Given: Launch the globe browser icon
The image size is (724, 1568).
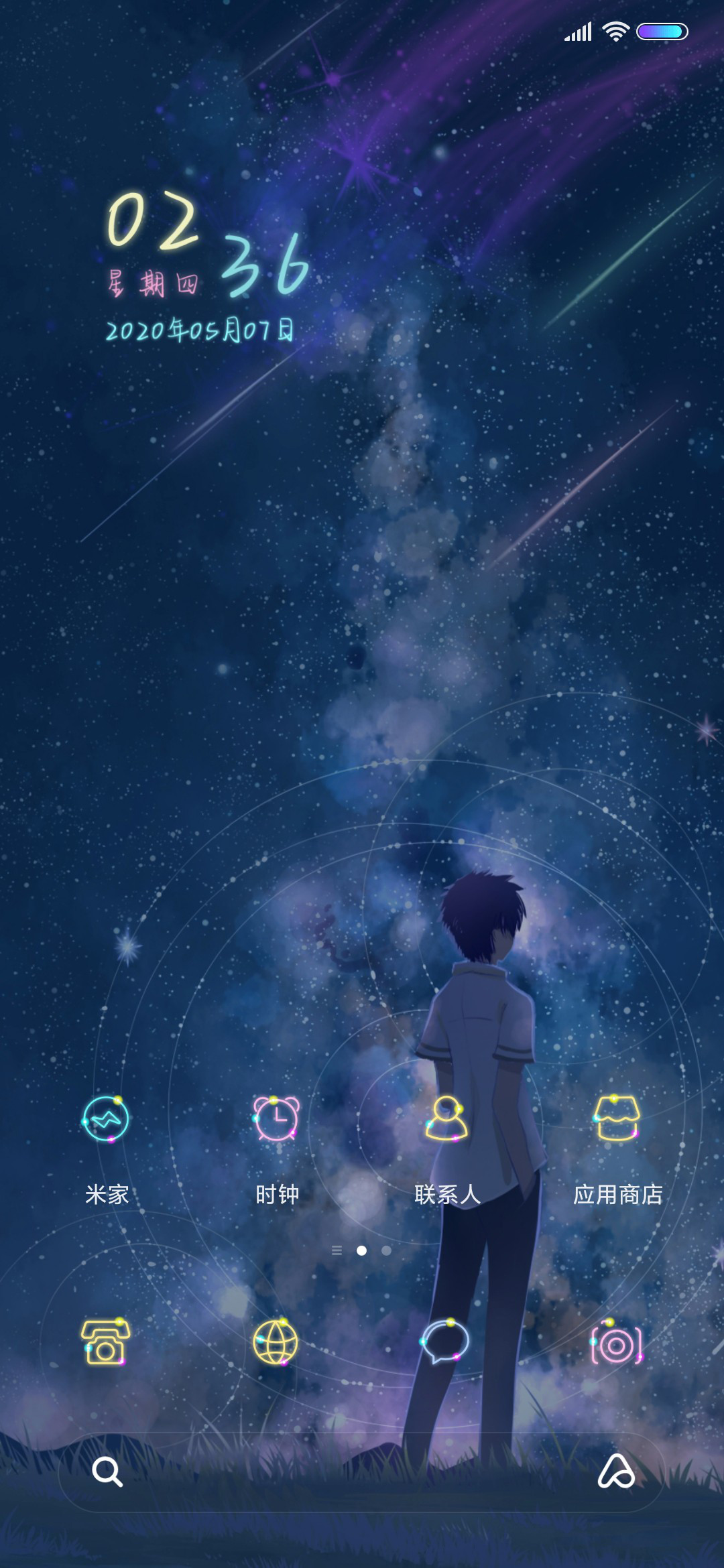Looking at the screenshot, I should 276,1342.
